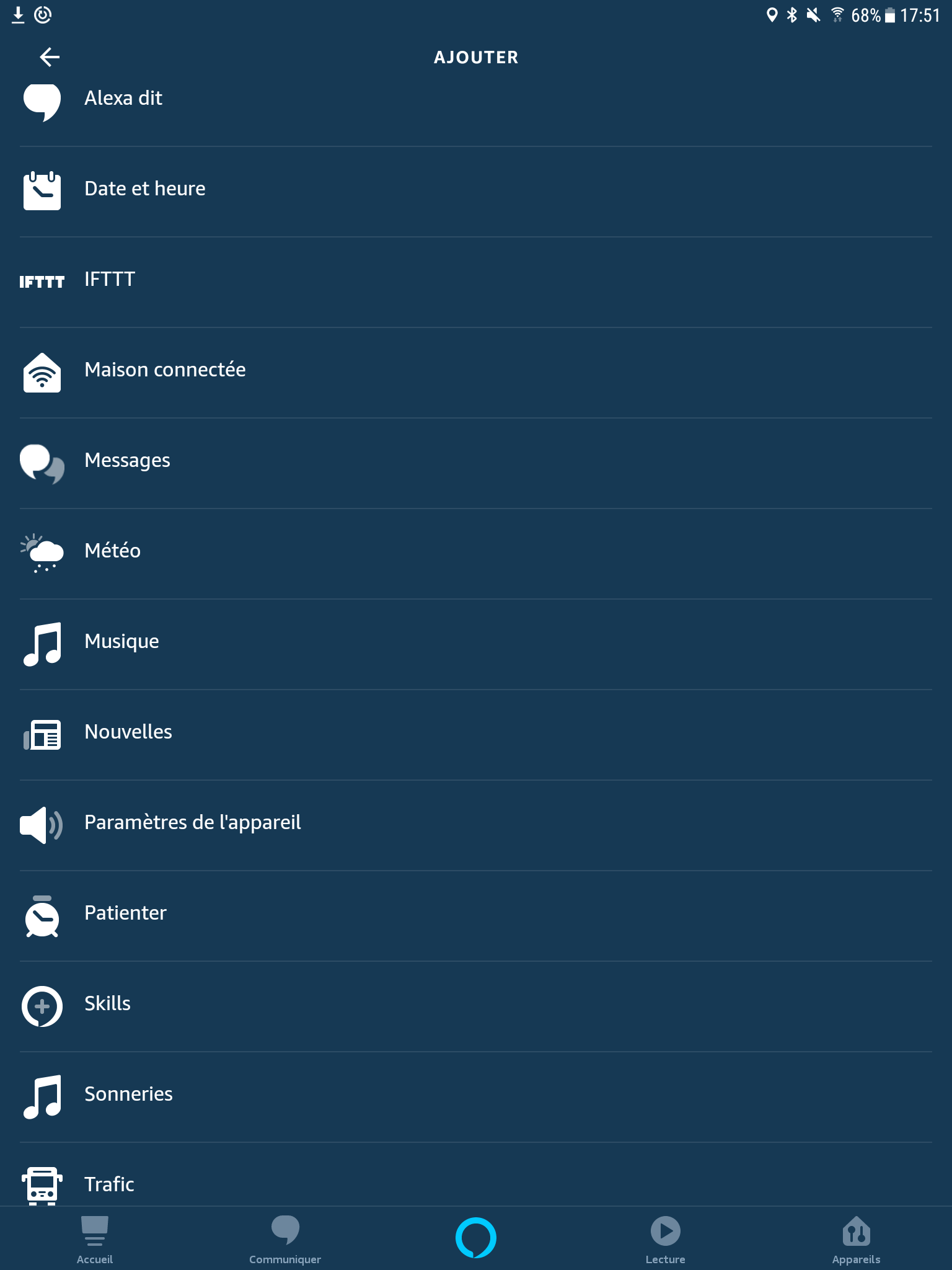952x1270 pixels.
Task: Switch to the Lecture tab
Action: pos(666,1239)
